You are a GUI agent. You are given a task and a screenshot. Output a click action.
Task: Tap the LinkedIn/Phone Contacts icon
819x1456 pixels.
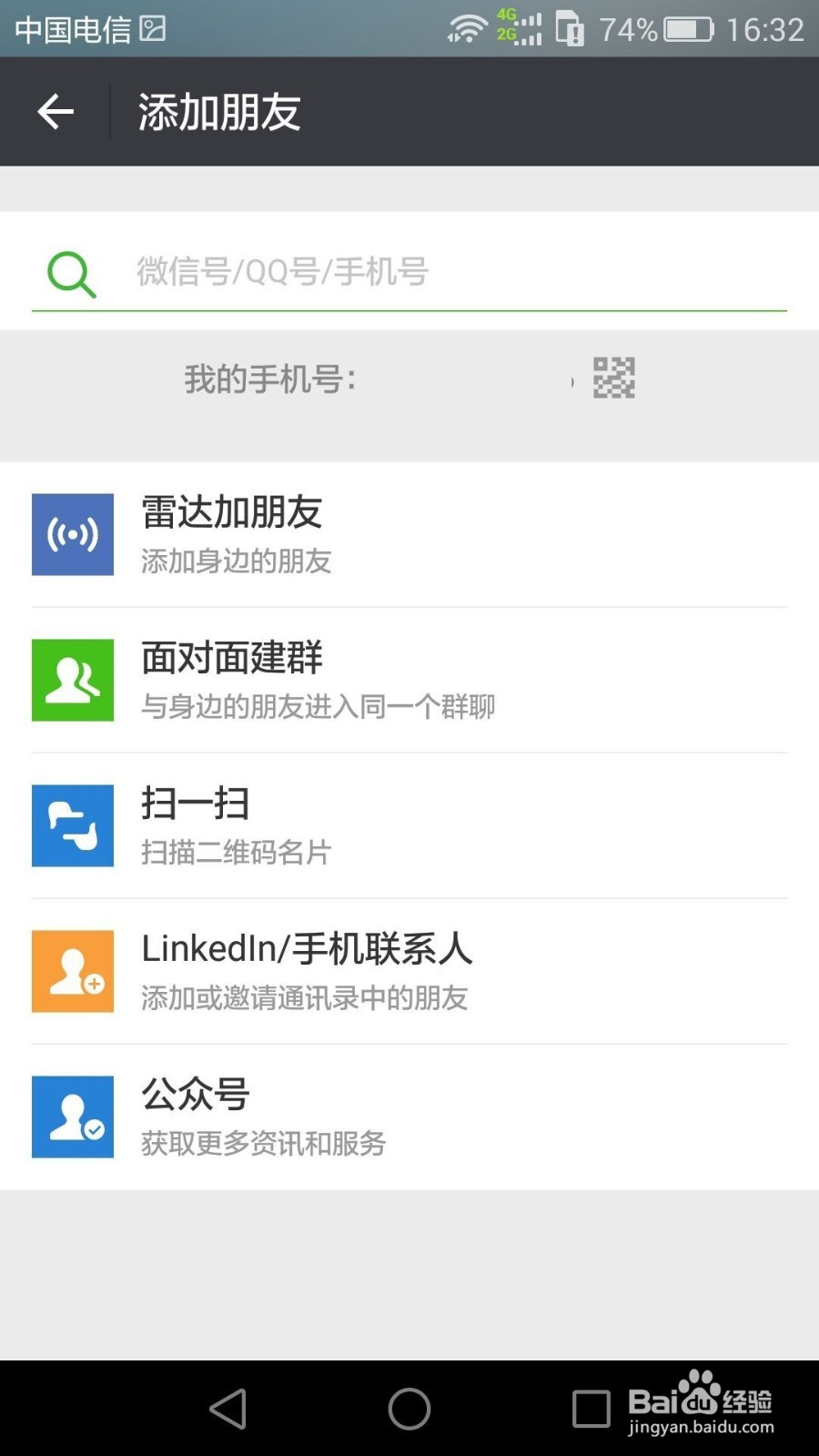pyautogui.click(x=73, y=971)
